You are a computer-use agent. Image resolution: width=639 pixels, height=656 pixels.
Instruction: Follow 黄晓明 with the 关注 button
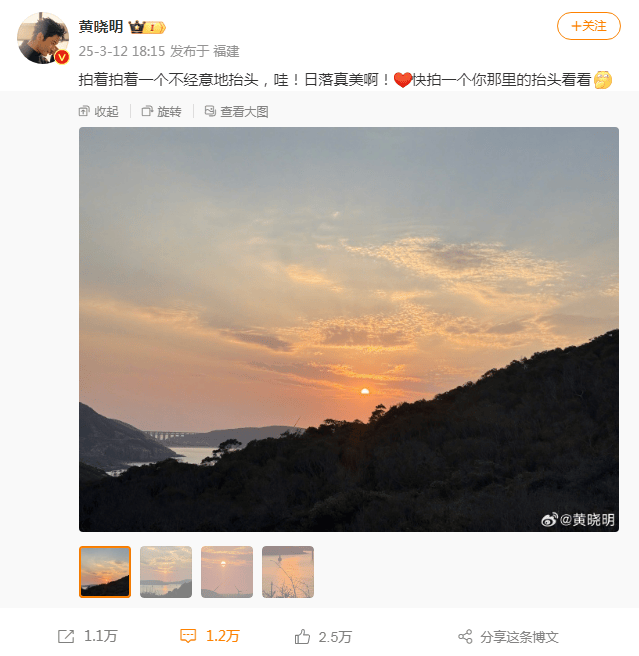click(x=588, y=26)
